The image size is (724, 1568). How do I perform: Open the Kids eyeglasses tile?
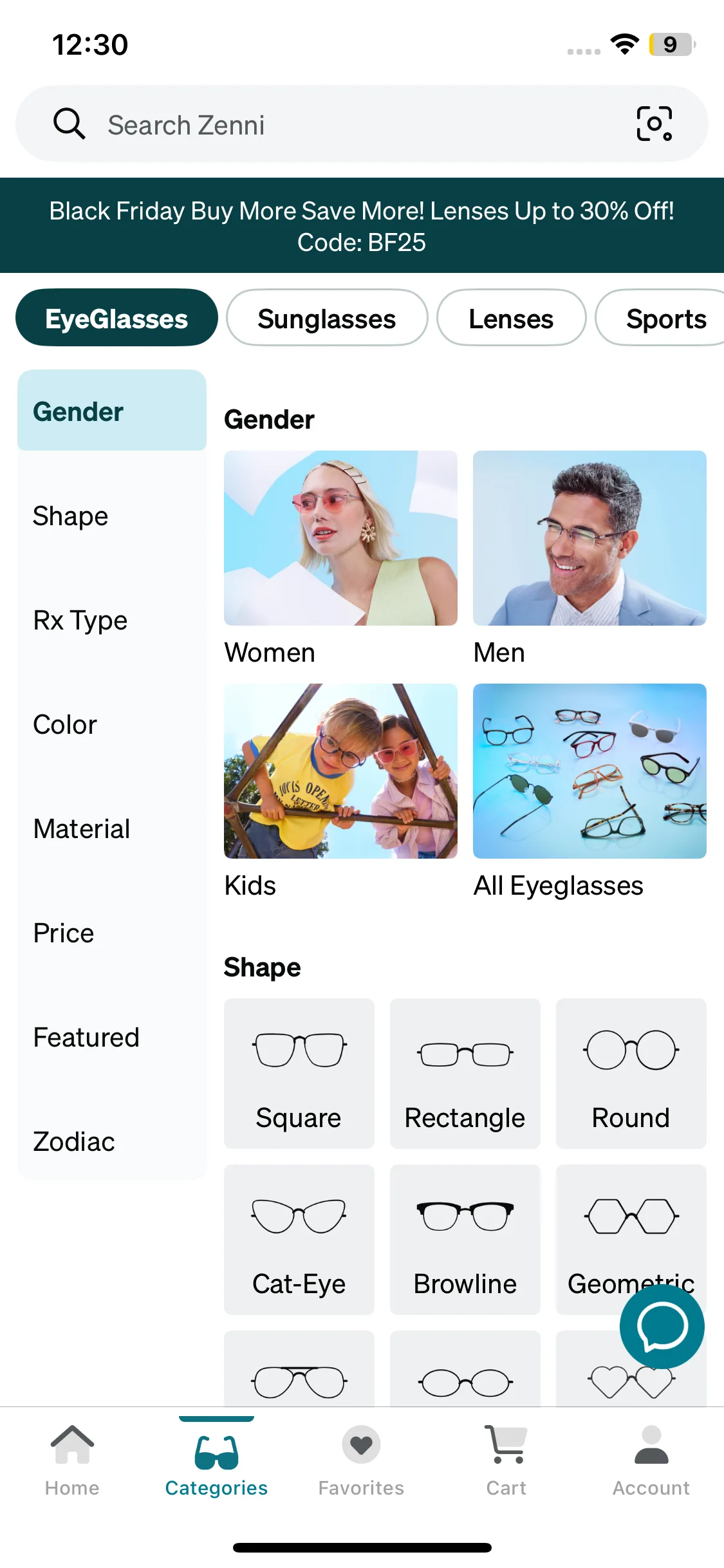[x=340, y=771]
